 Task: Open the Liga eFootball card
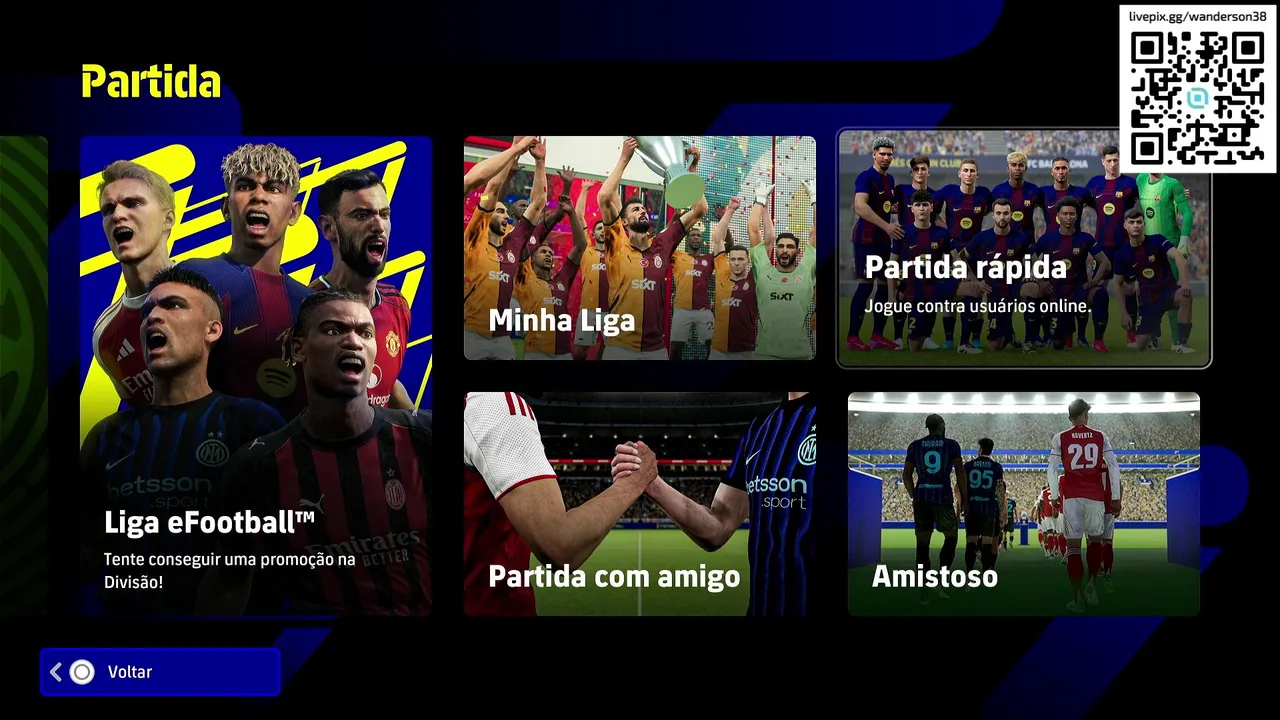[x=256, y=376]
